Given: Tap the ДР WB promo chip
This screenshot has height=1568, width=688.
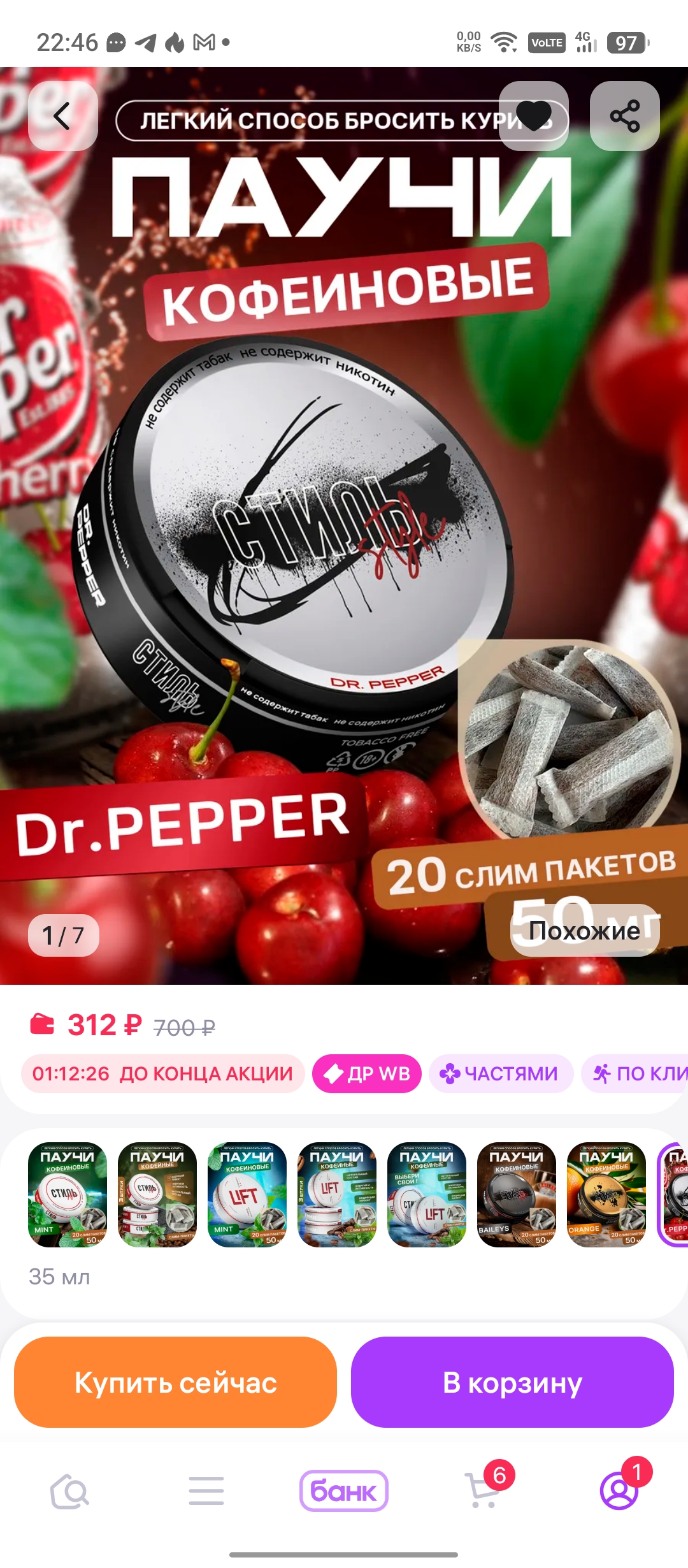Looking at the screenshot, I should tap(367, 1074).
